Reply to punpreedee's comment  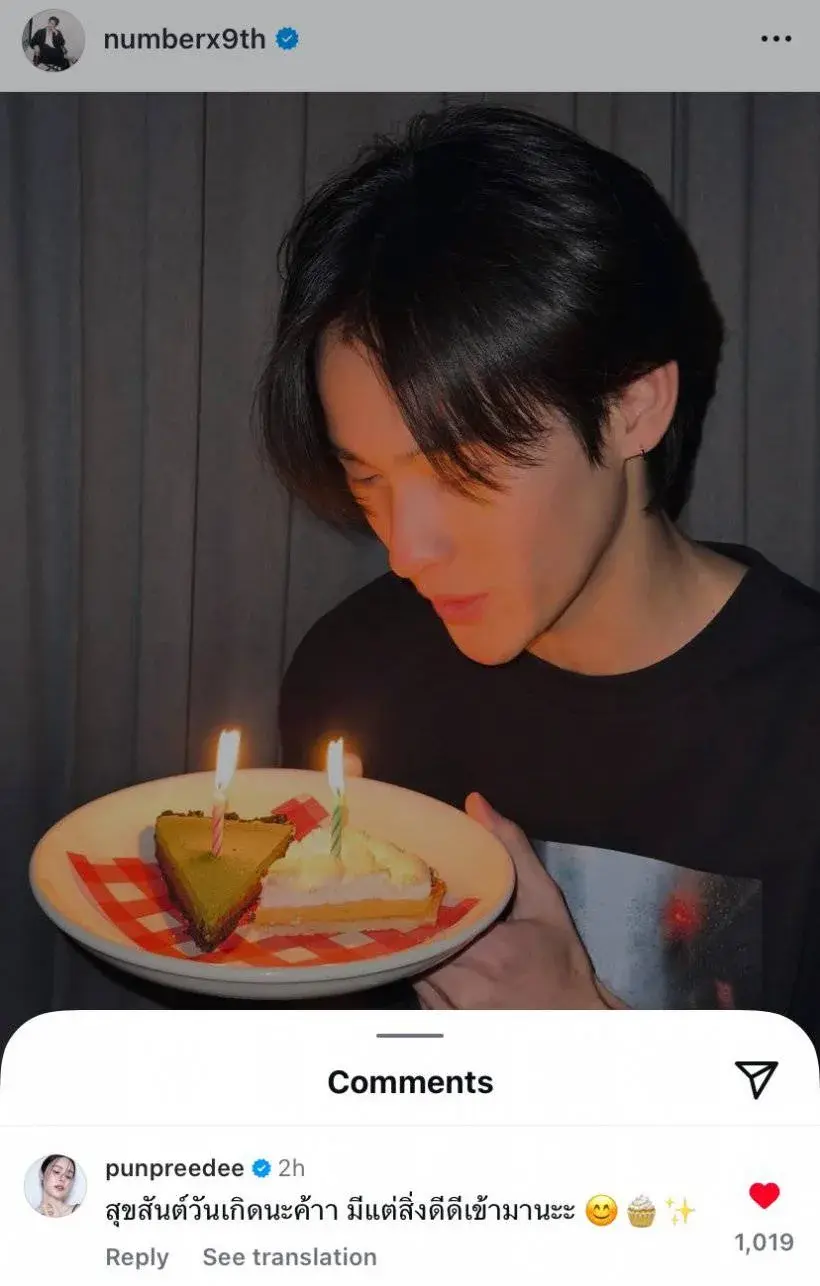click(x=137, y=1257)
